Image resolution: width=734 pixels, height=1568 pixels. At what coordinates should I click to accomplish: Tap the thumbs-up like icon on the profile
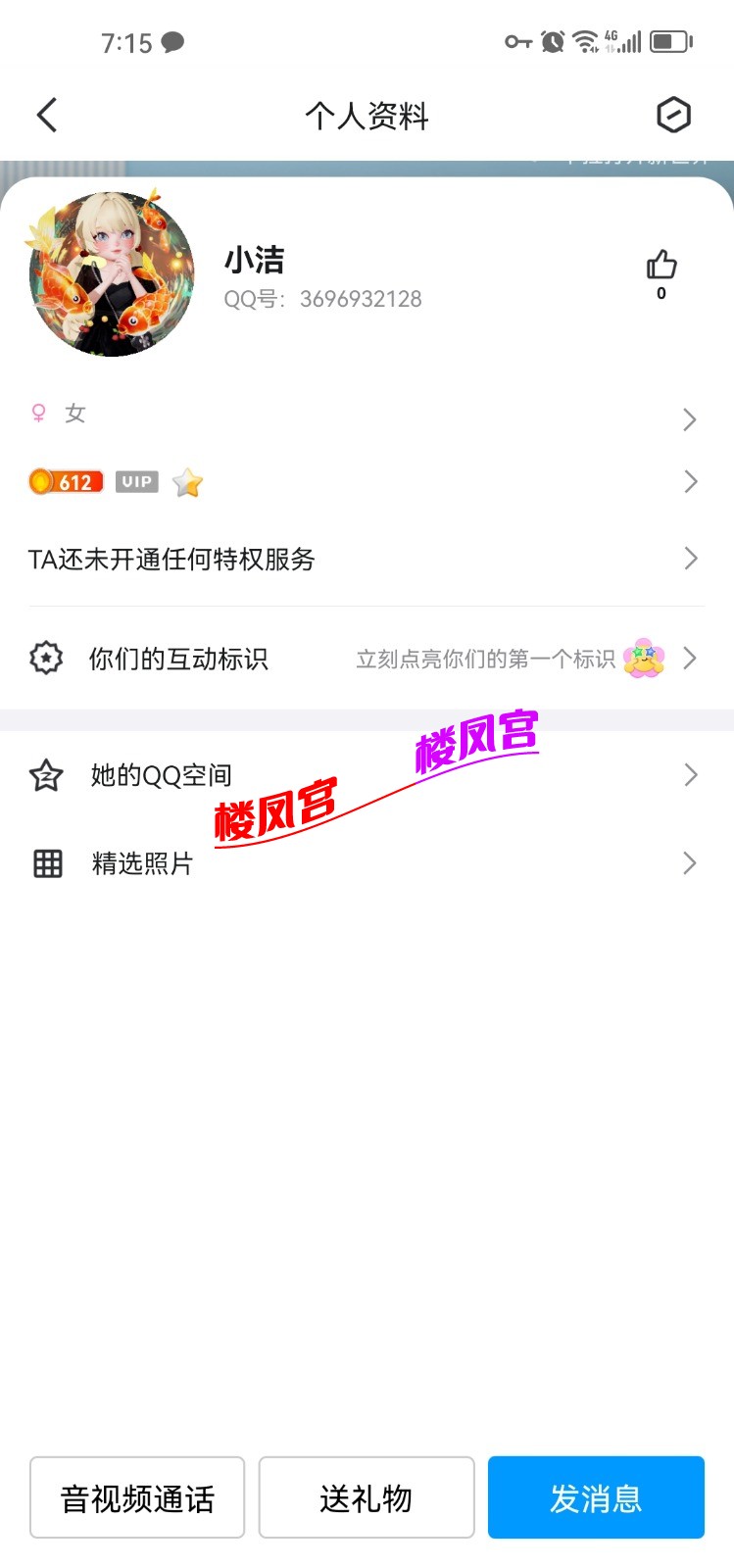pyautogui.click(x=661, y=265)
